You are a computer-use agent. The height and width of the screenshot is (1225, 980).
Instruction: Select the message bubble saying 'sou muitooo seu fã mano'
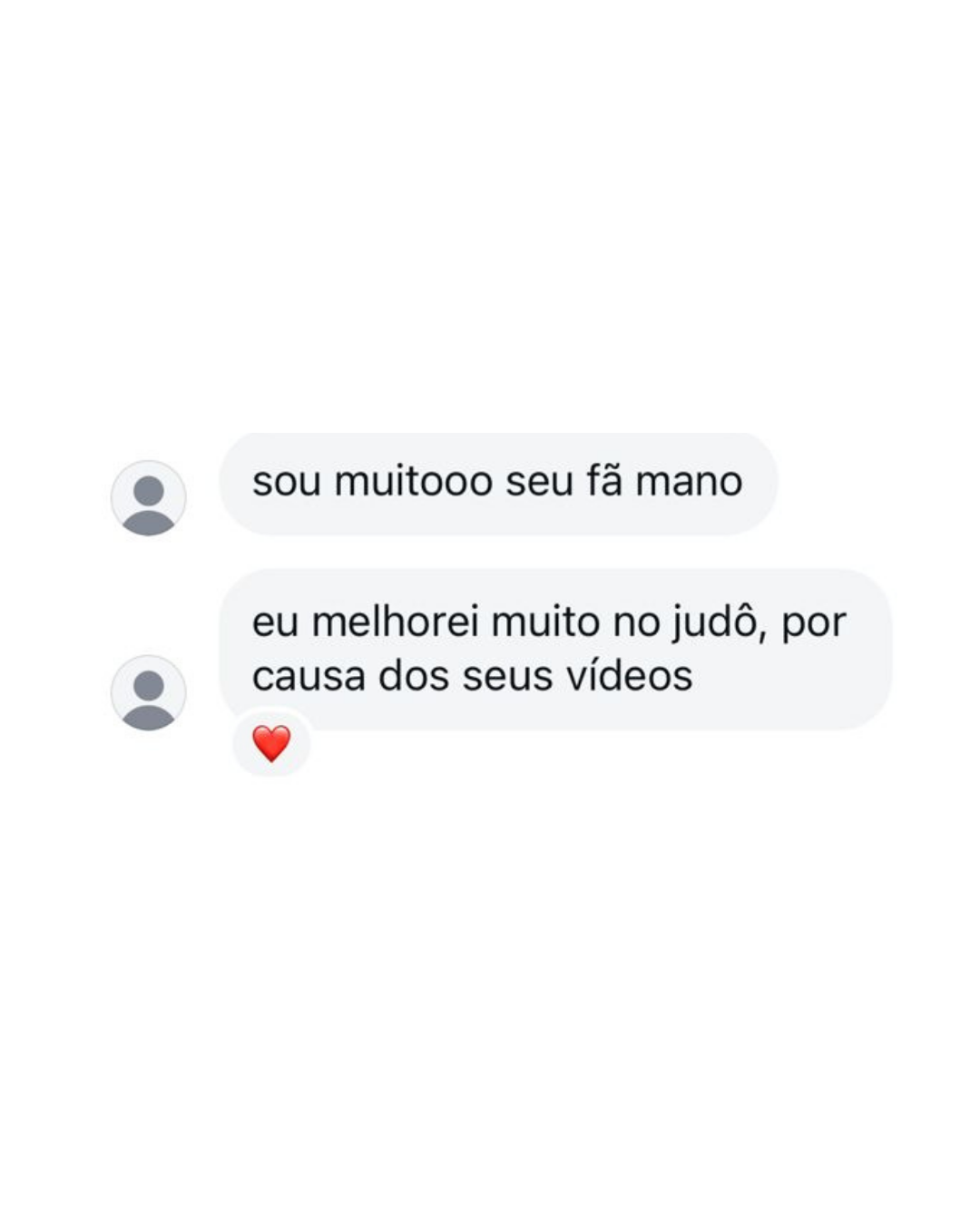point(499,485)
